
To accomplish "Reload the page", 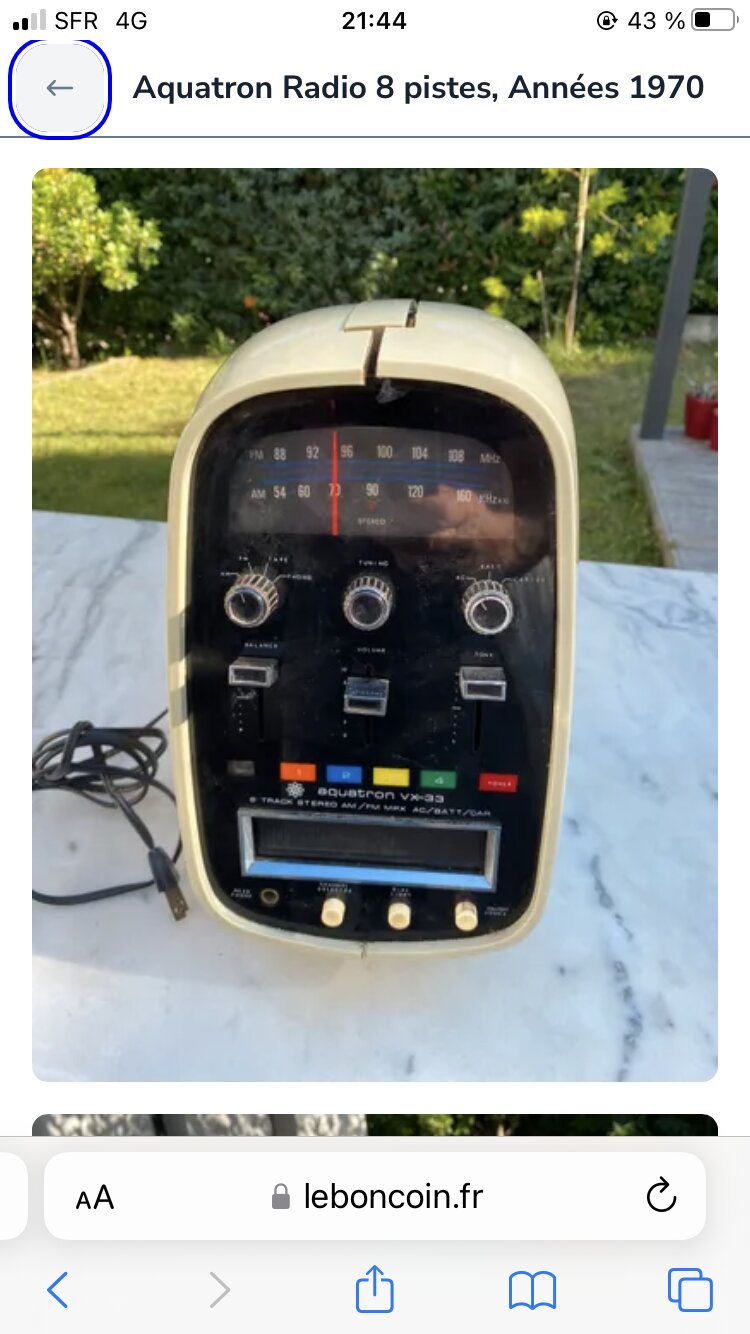I will click(661, 1196).
